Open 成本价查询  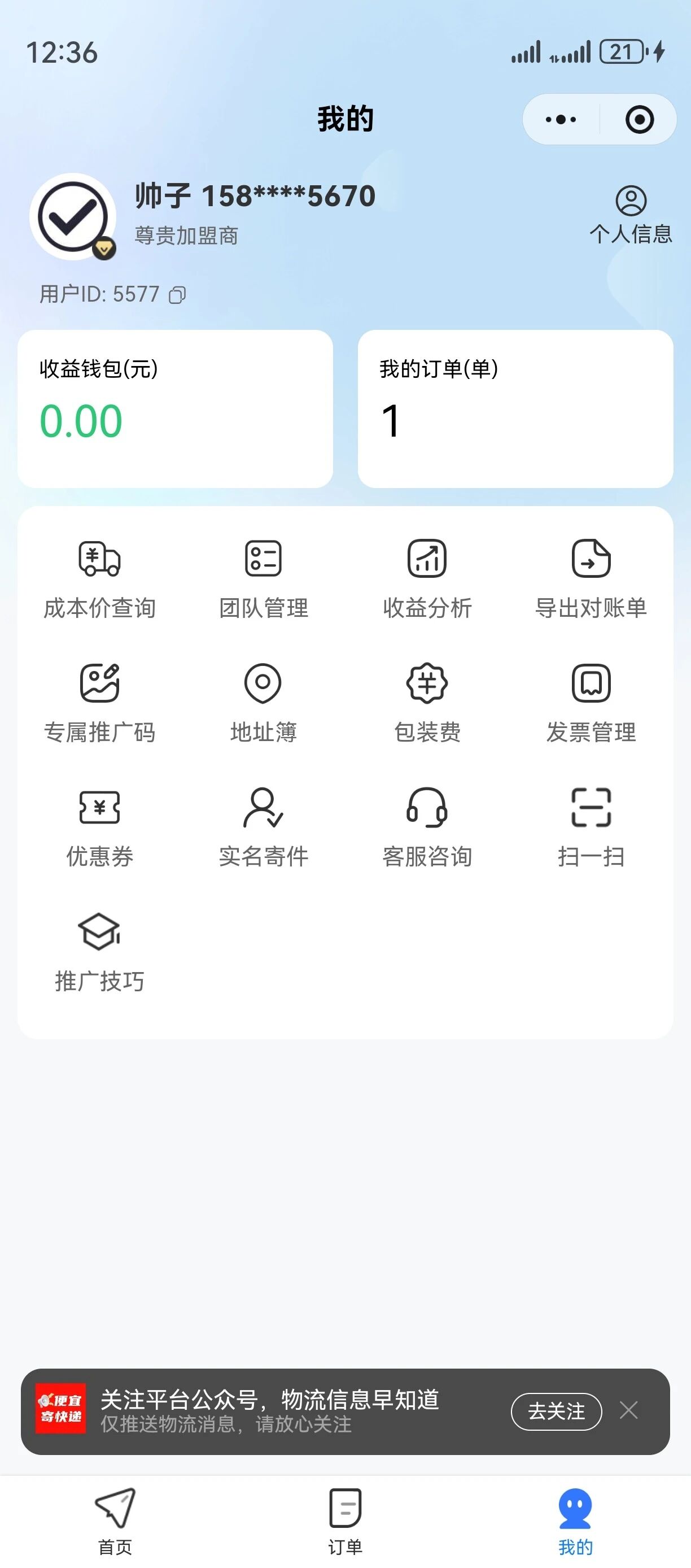(100, 578)
